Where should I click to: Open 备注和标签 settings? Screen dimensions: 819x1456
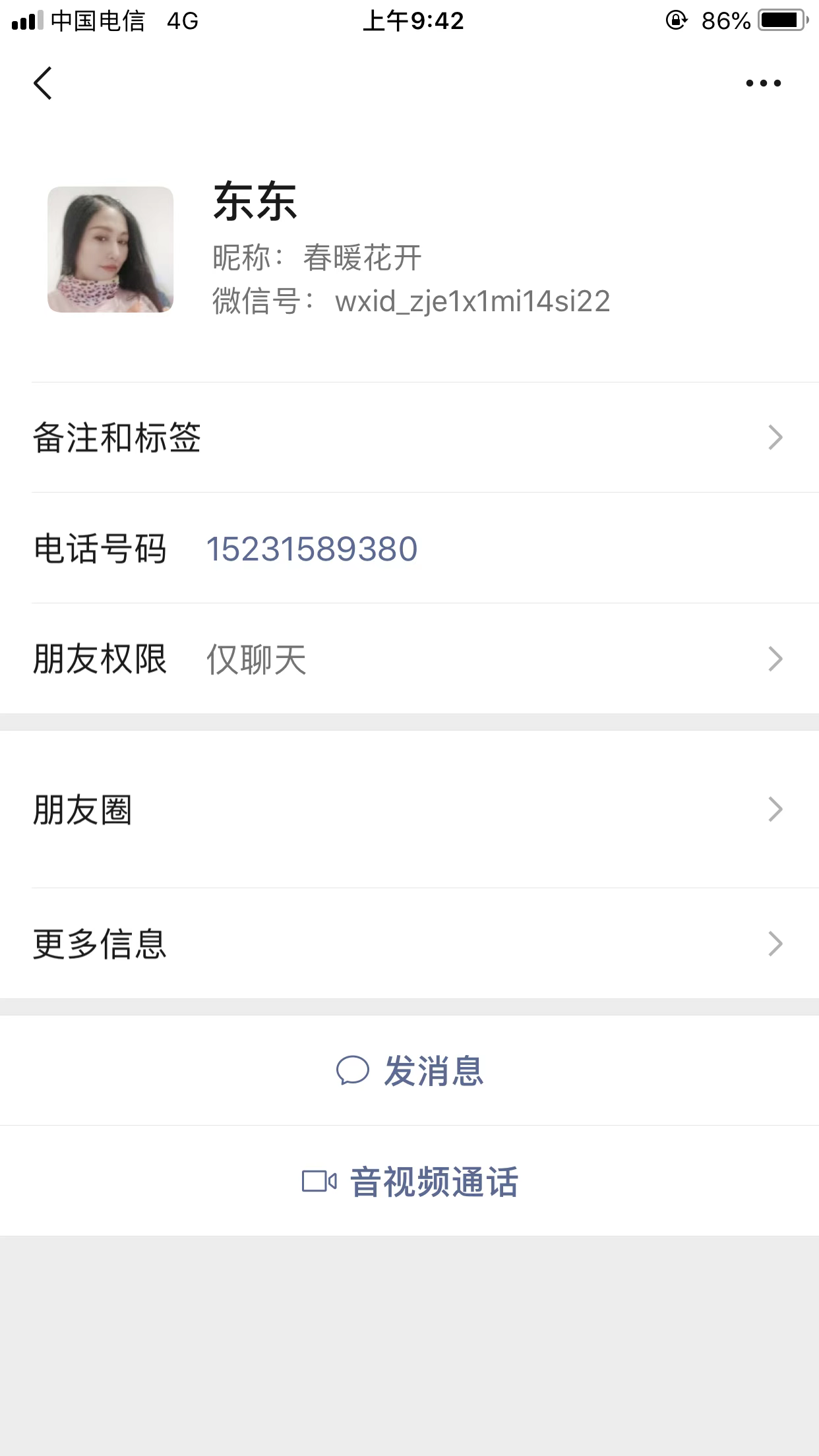[x=409, y=437]
